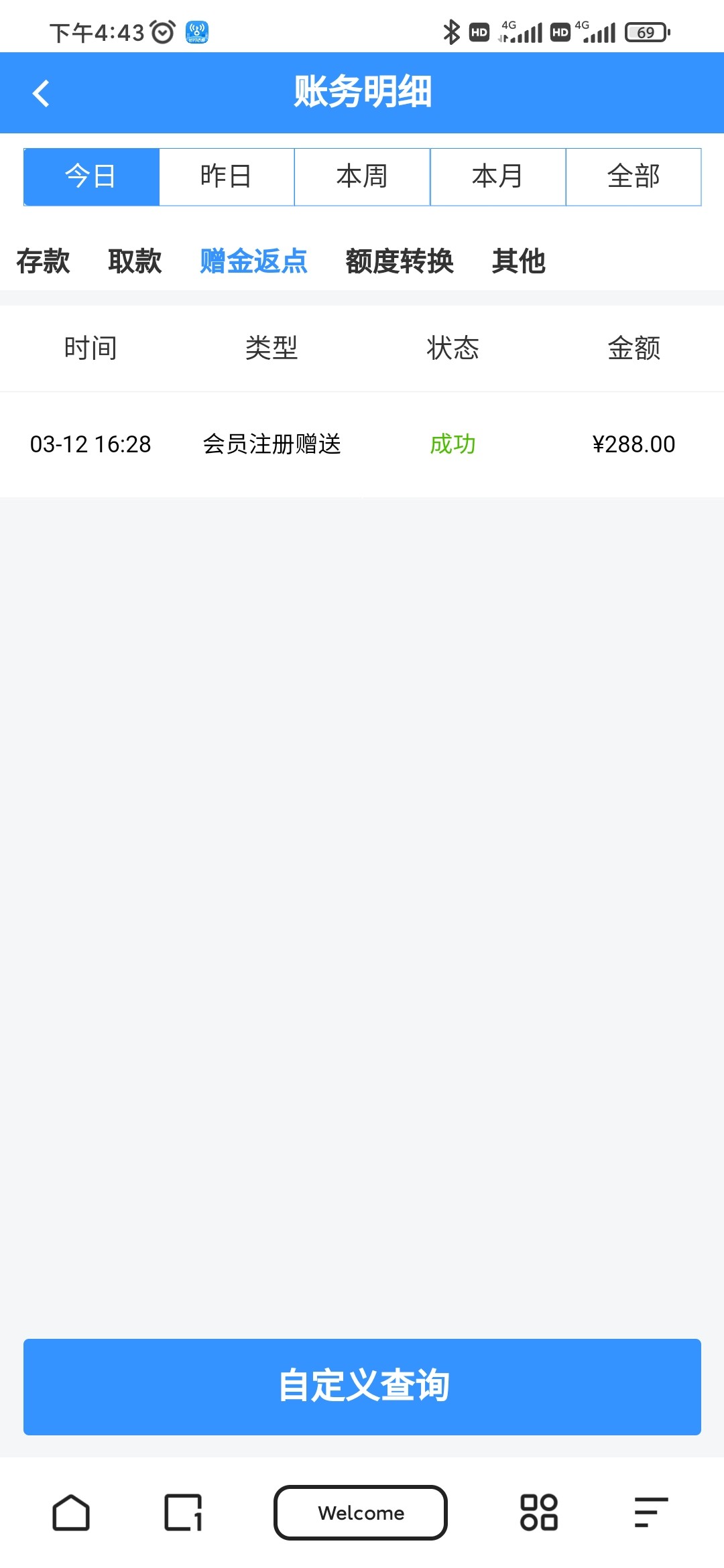Tap the document icon with number 1
The height and width of the screenshot is (1568, 724).
point(181,1513)
